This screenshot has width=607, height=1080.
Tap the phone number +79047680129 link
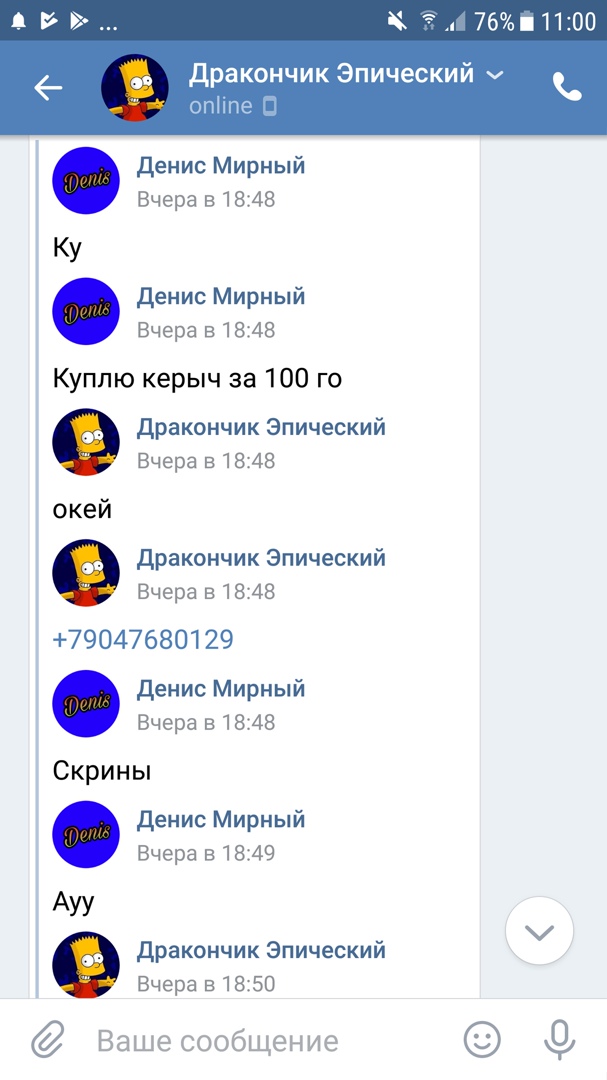143,639
